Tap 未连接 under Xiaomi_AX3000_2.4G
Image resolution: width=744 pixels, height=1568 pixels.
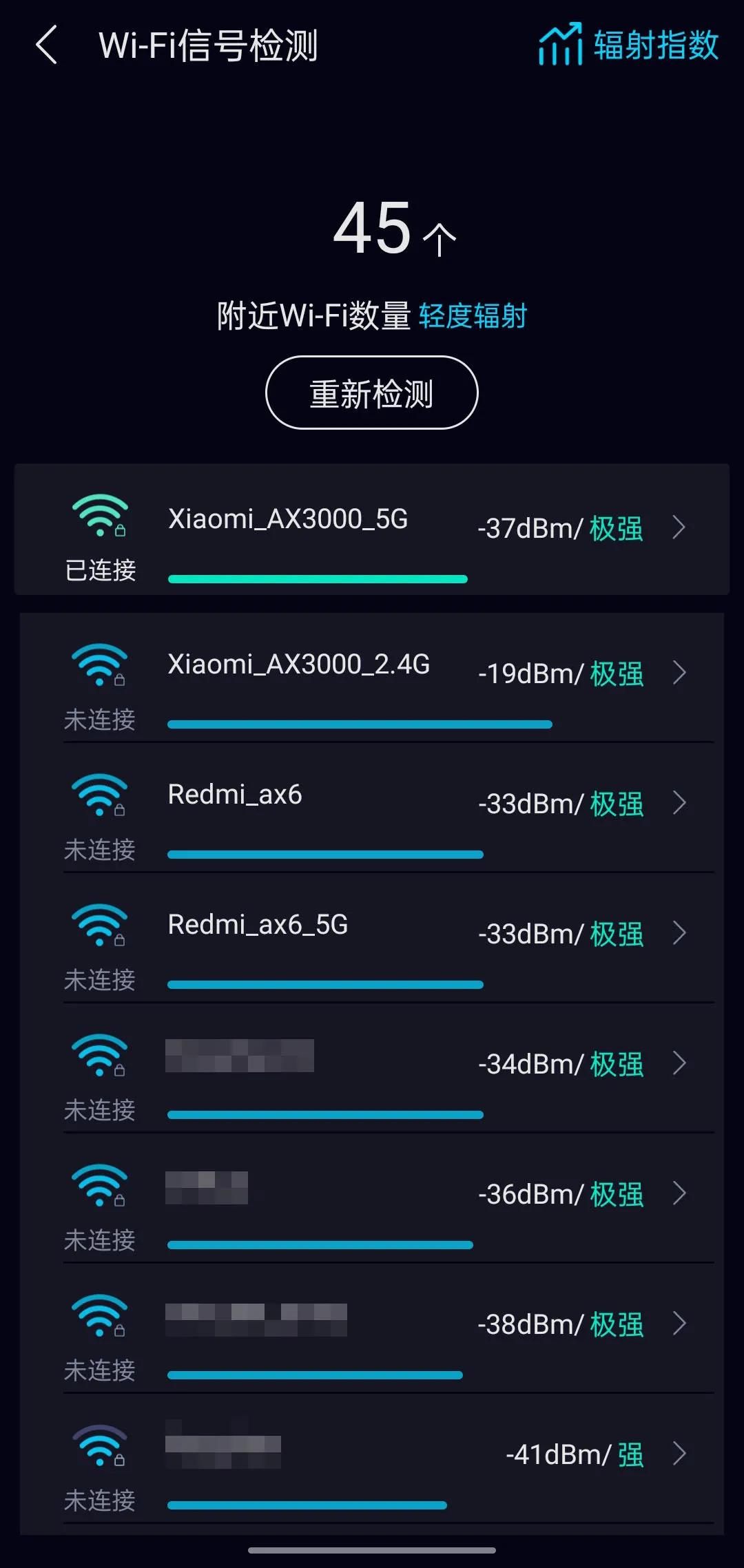[x=101, y=719]
